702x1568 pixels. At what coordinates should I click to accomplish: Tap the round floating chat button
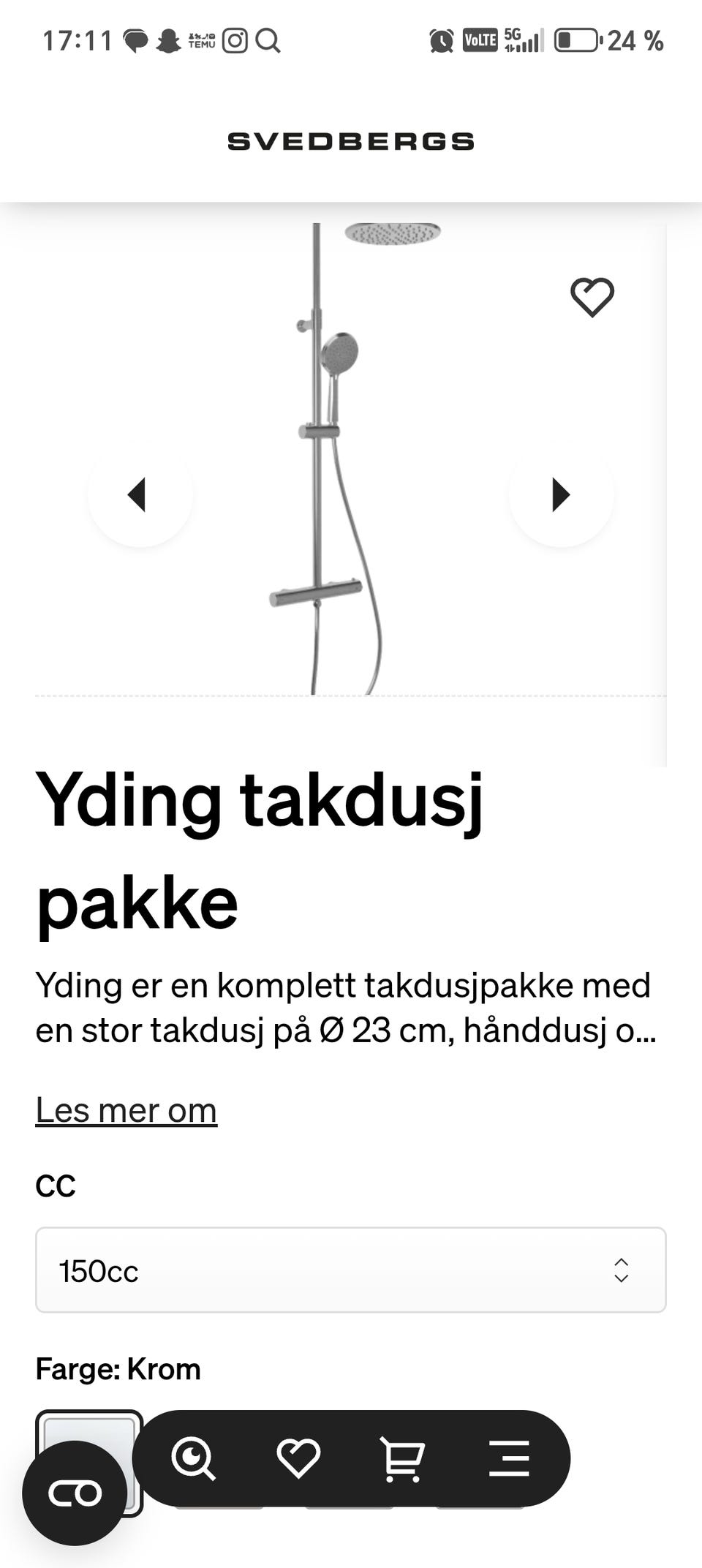75,1493
